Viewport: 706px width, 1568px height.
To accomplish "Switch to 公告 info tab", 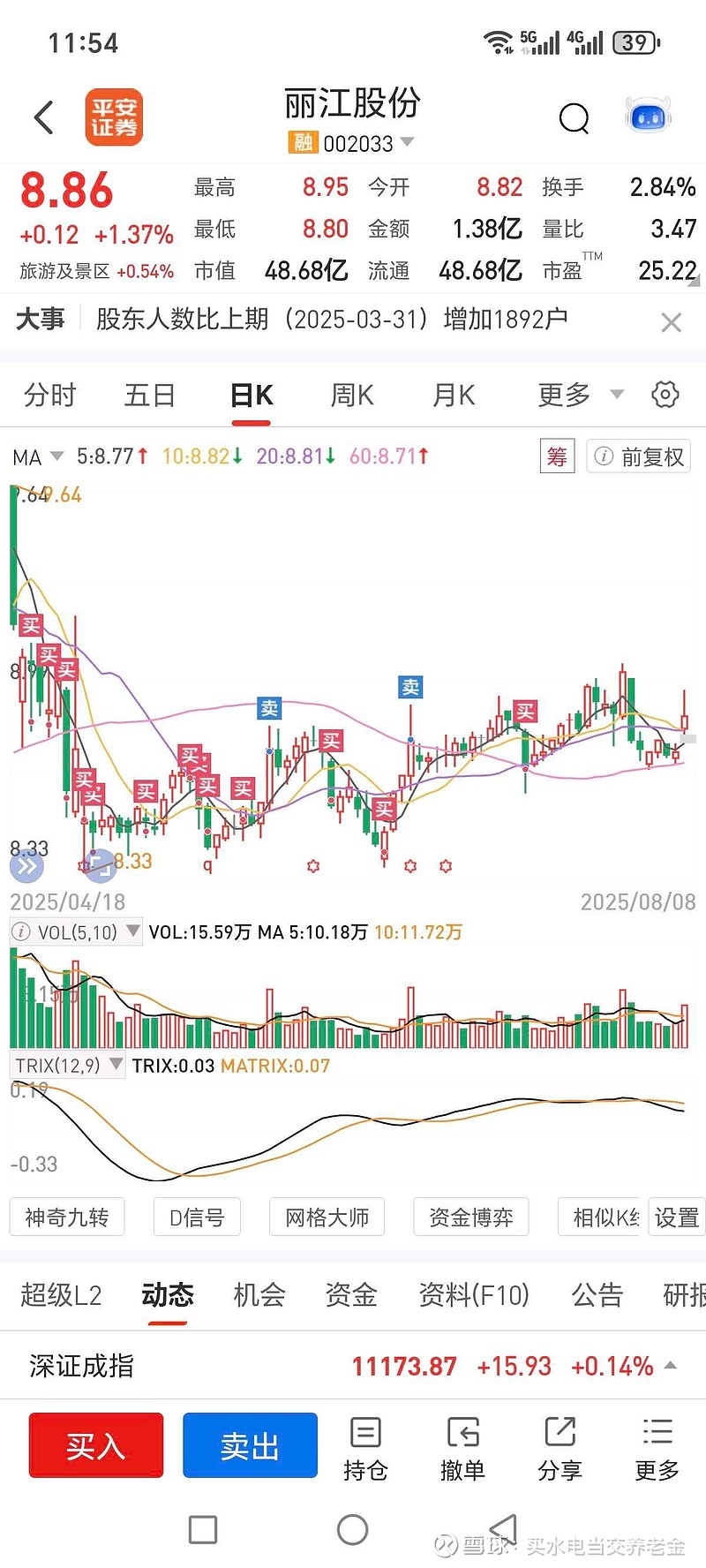I will (x=597, y=1295).
